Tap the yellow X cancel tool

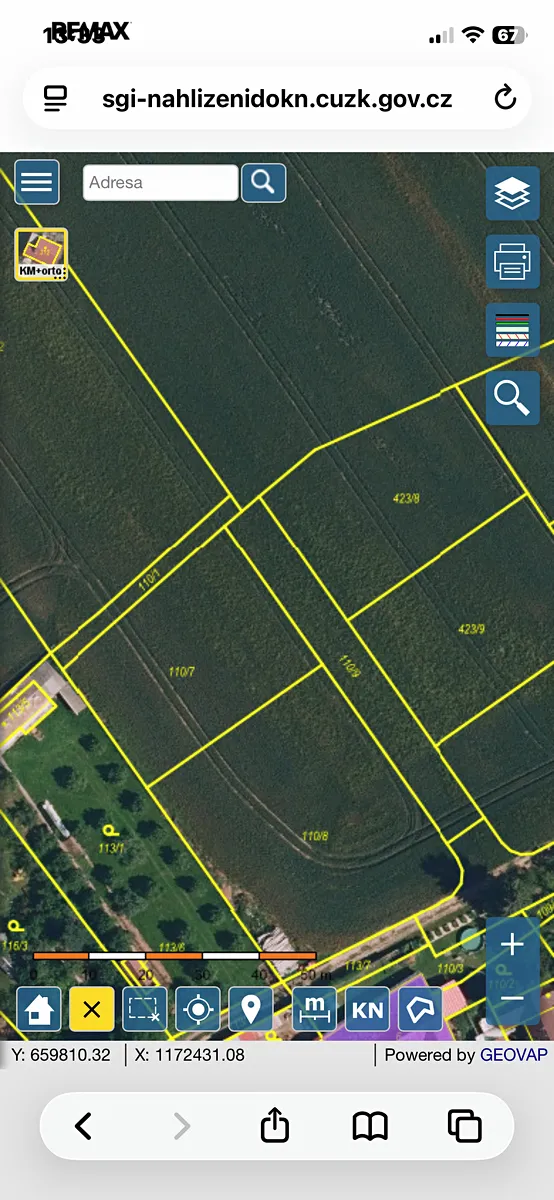click(92, 1009)
